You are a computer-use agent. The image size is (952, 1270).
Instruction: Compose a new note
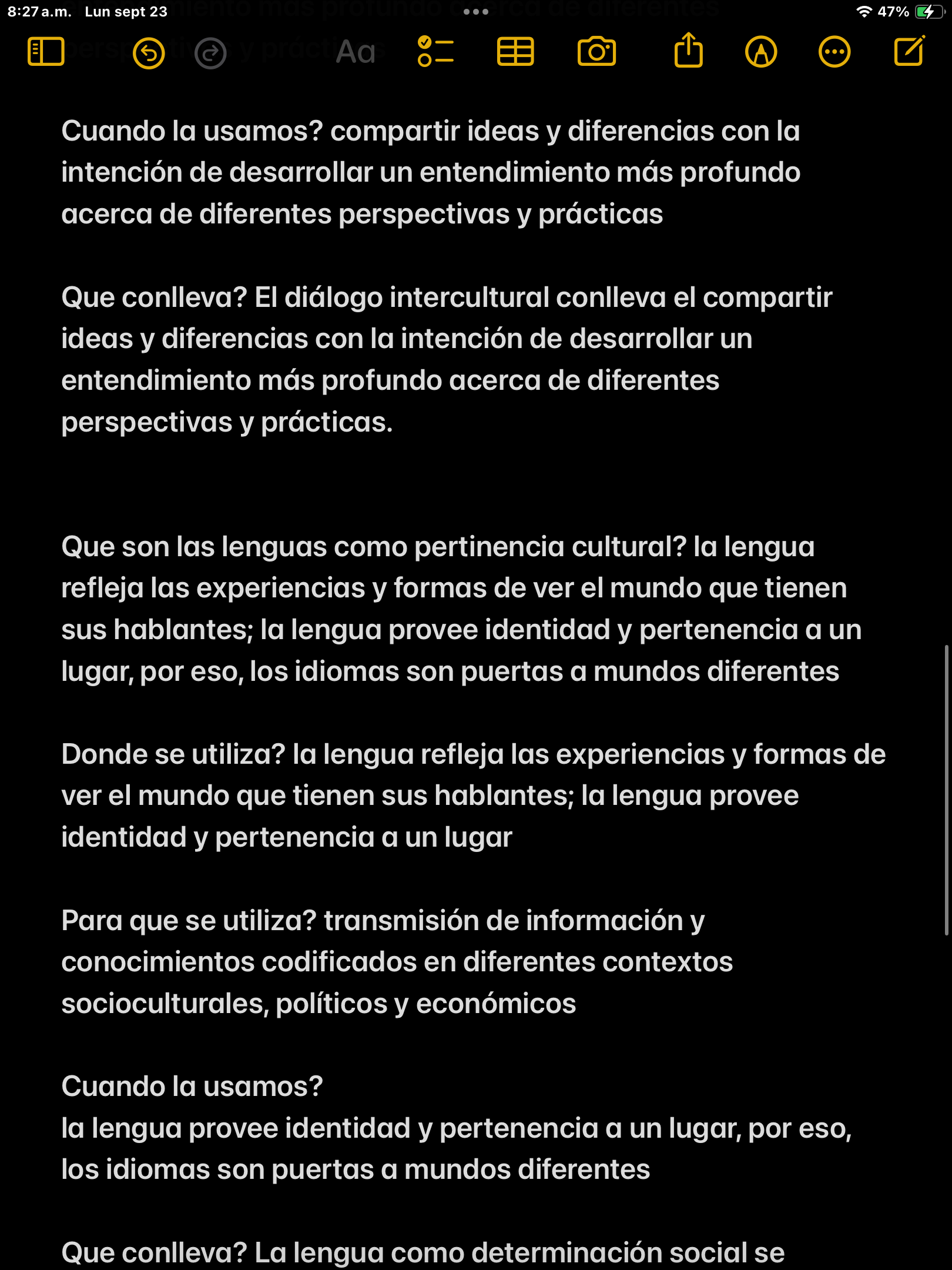click(909, 51)
